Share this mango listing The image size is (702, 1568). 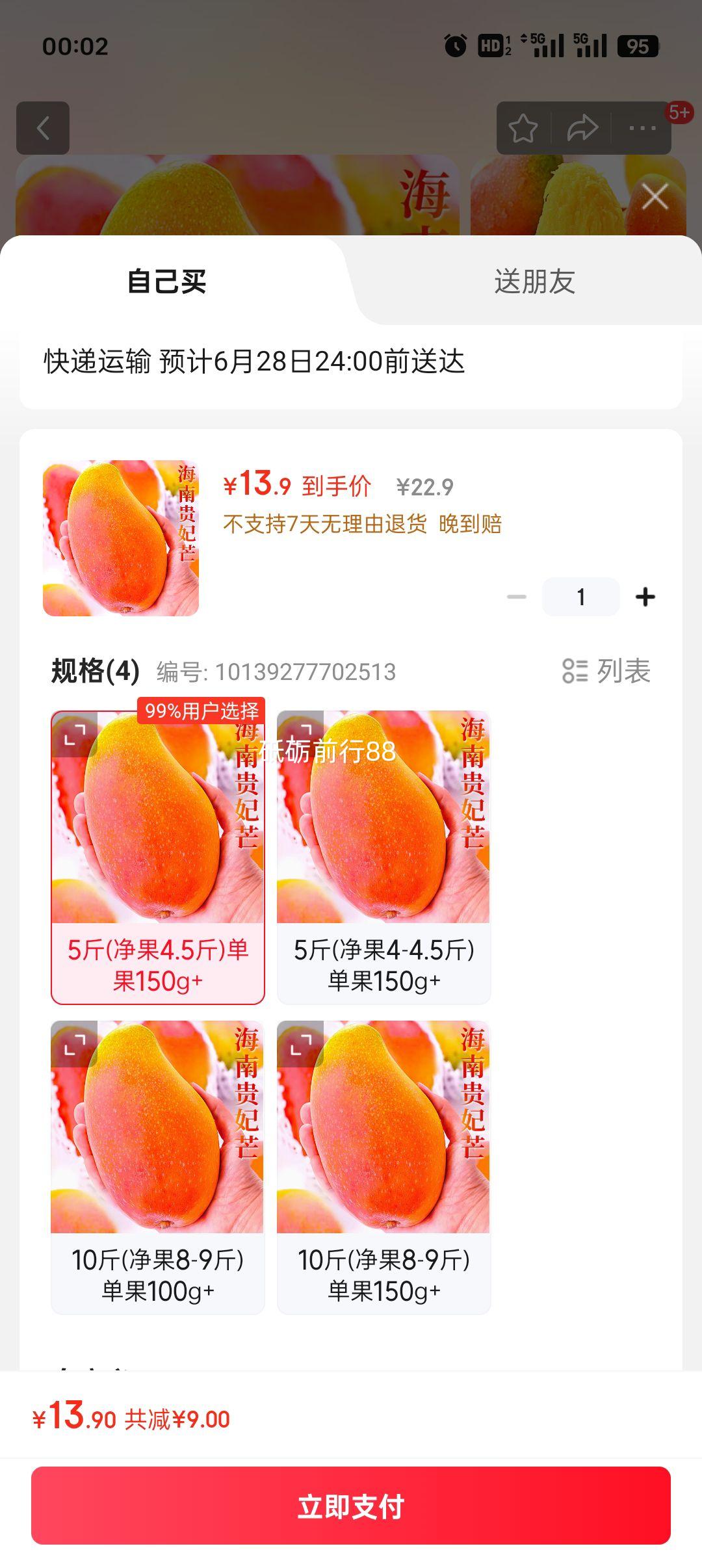[582, 128]
